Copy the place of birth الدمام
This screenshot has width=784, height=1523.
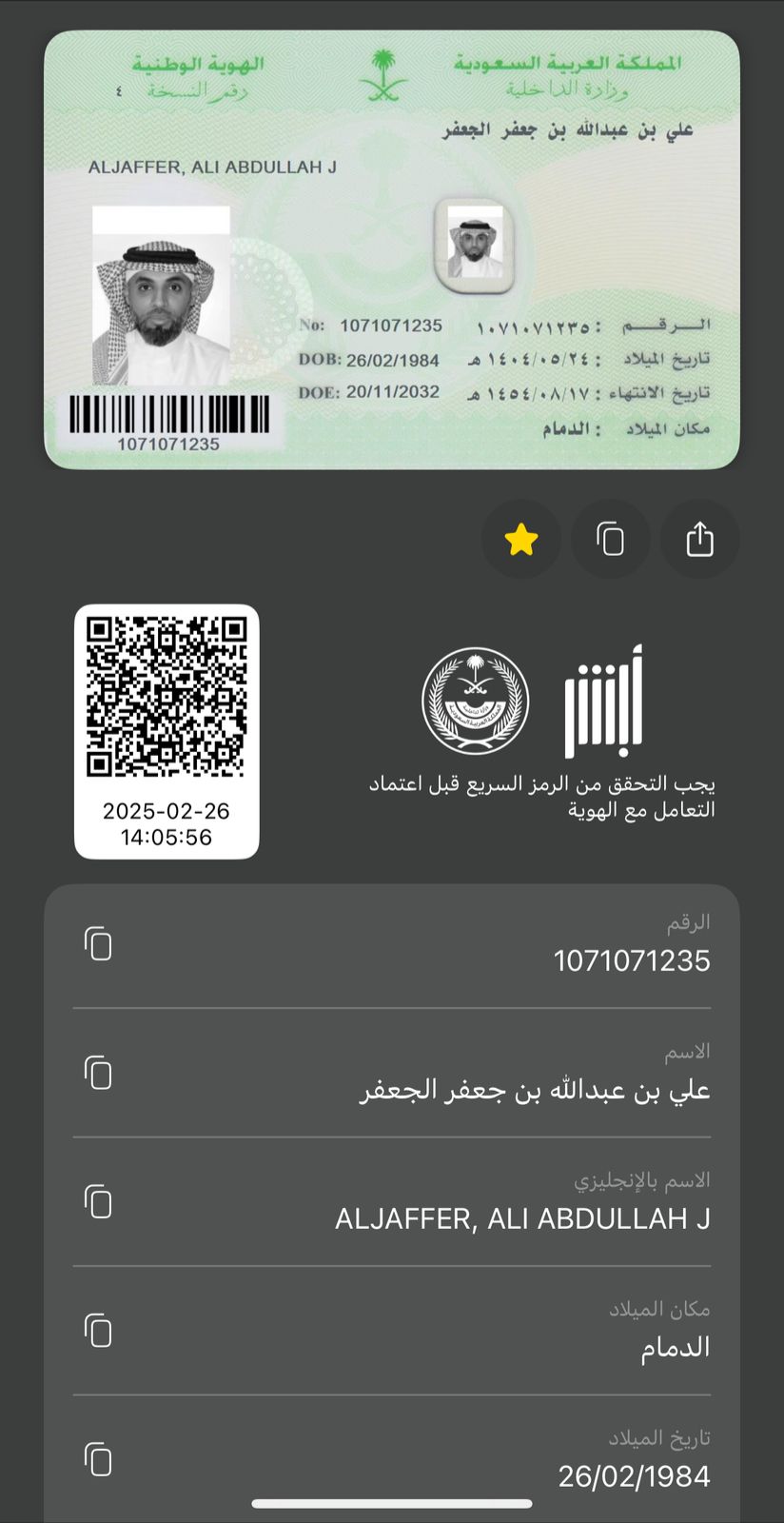(98, 1330)
